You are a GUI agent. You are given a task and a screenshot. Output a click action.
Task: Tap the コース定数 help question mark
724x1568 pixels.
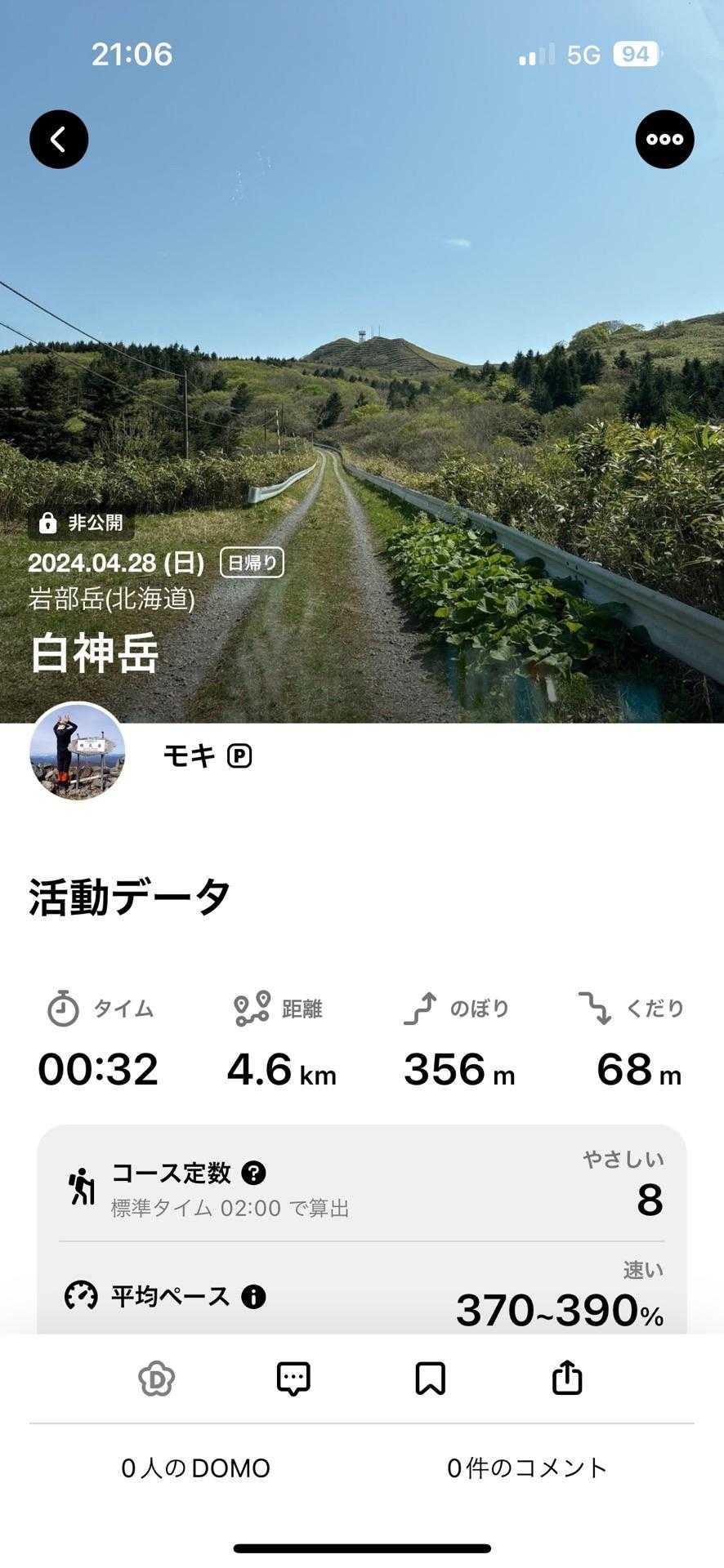coord(254,1173)
